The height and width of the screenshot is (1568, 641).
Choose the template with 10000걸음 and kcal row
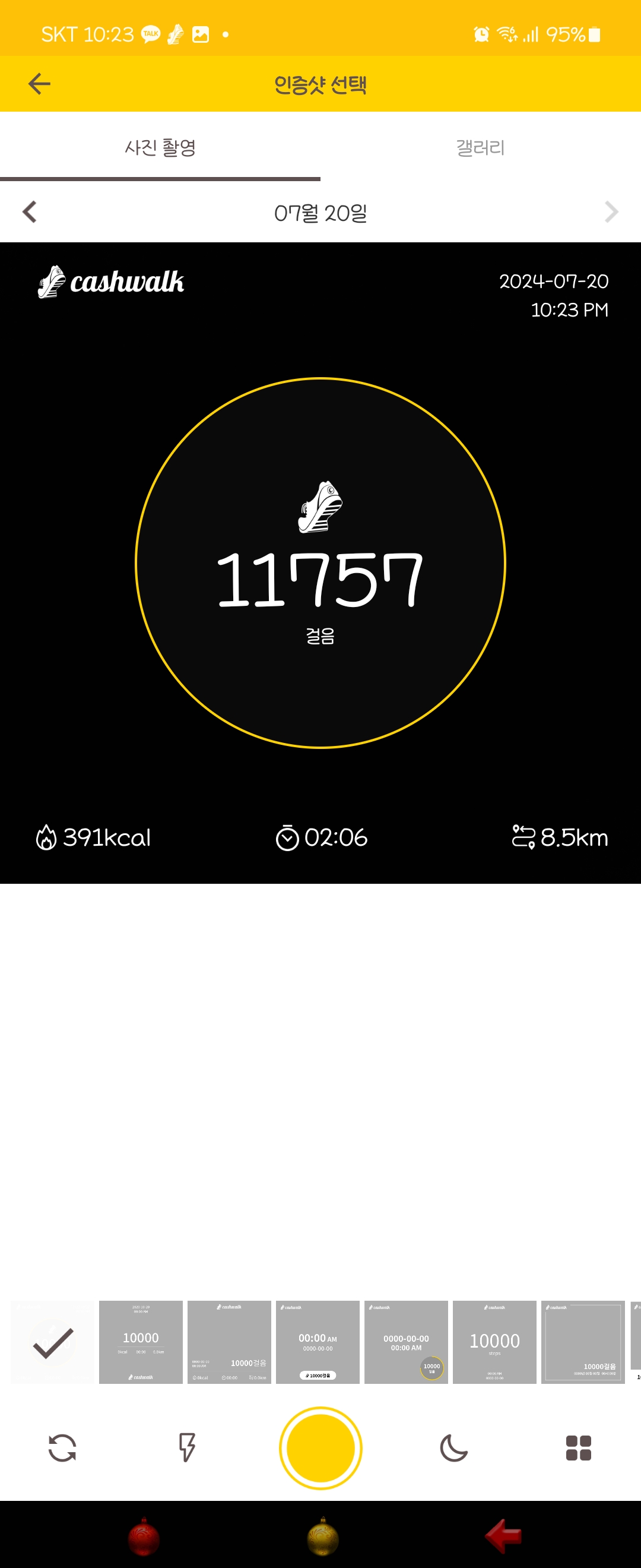pyautogui.click(x=229, y=1342)
